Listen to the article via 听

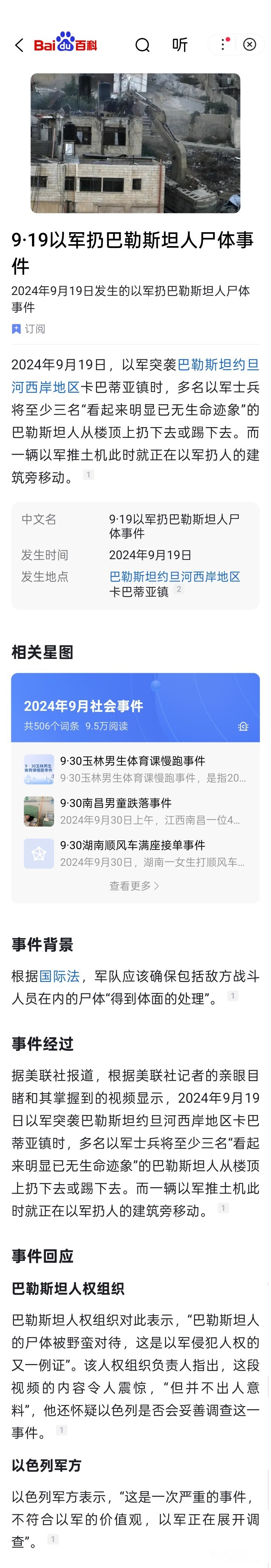click(180, 44)
